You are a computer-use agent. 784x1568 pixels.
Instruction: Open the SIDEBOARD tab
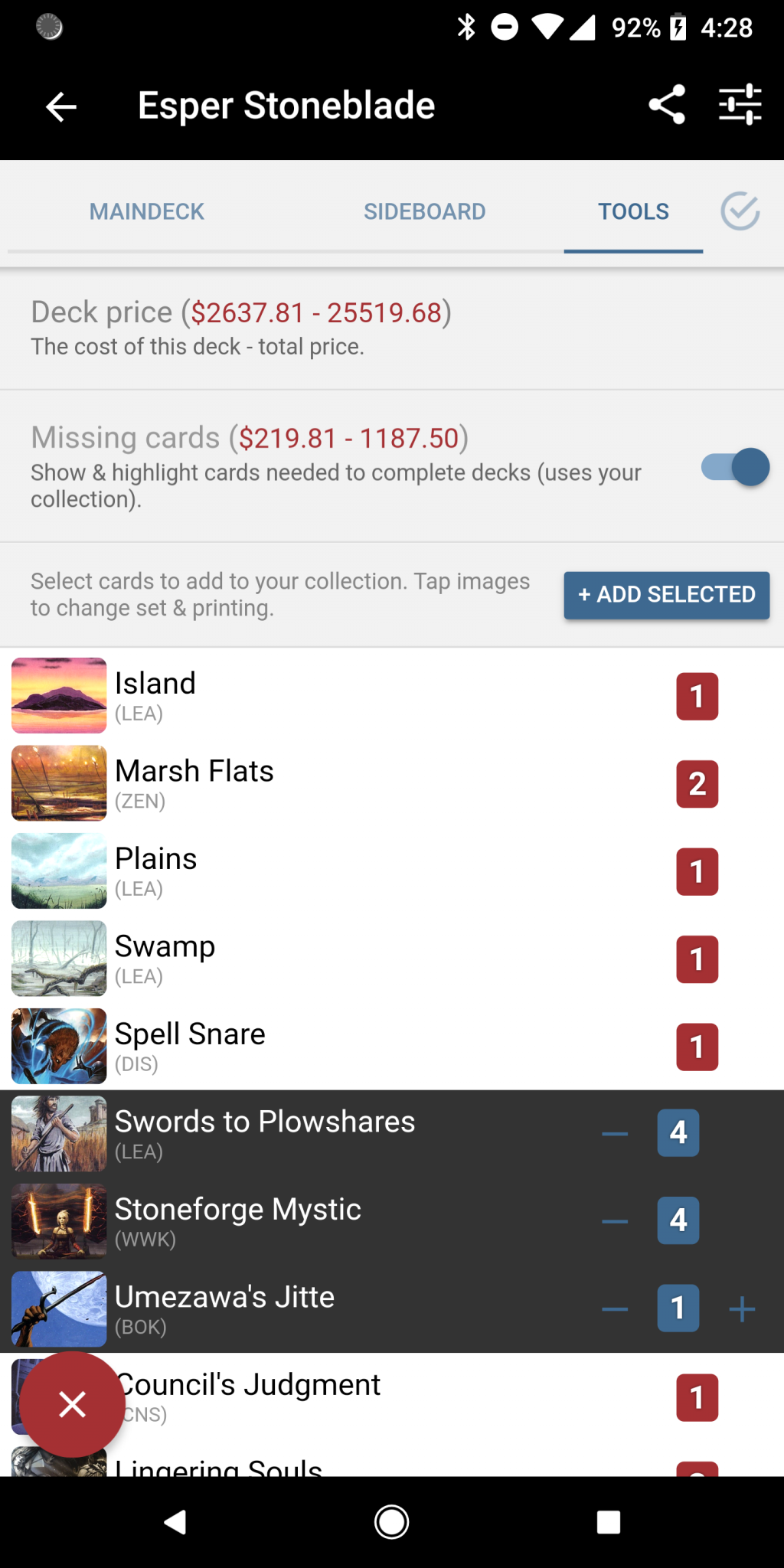(x=425, y=211)
